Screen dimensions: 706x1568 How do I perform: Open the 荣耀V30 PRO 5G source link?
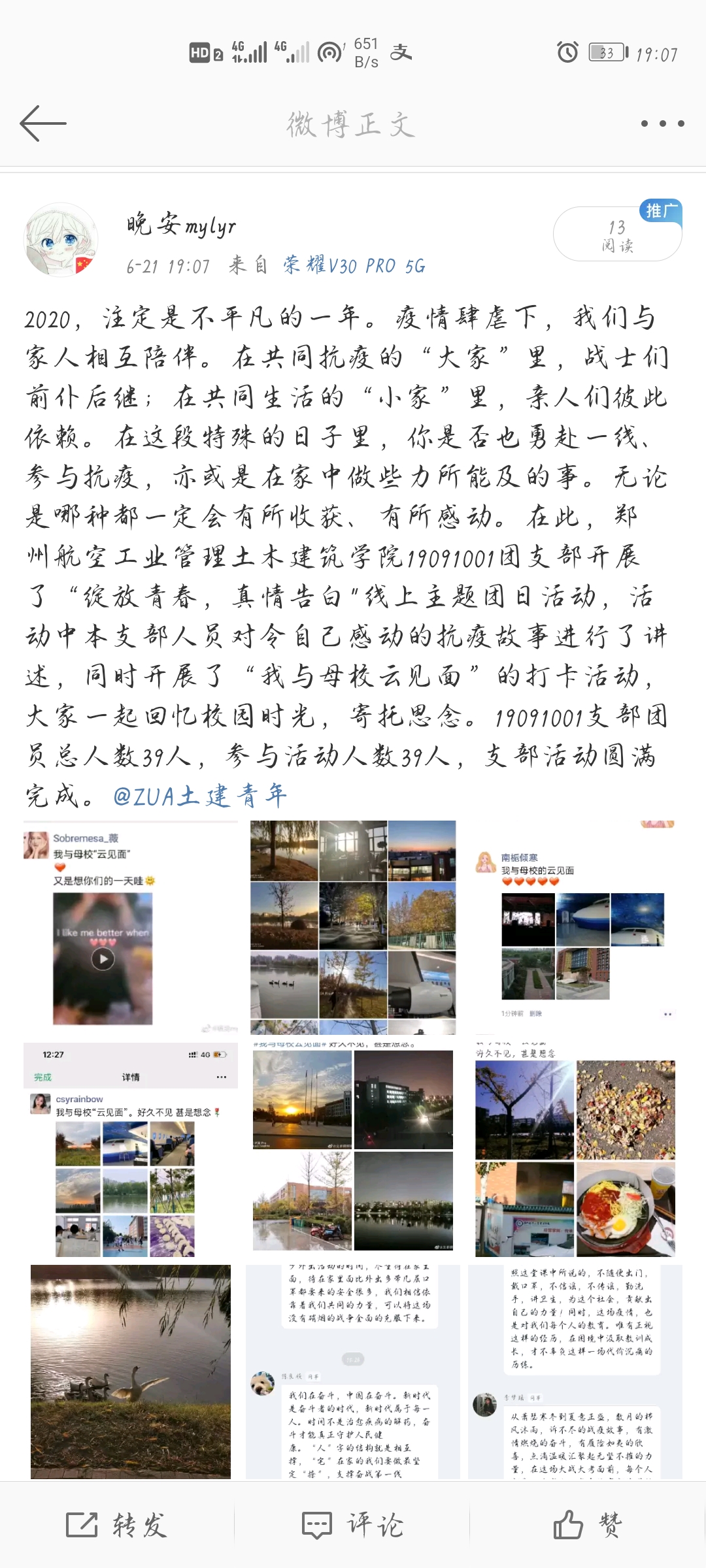[x=354, y=266]
